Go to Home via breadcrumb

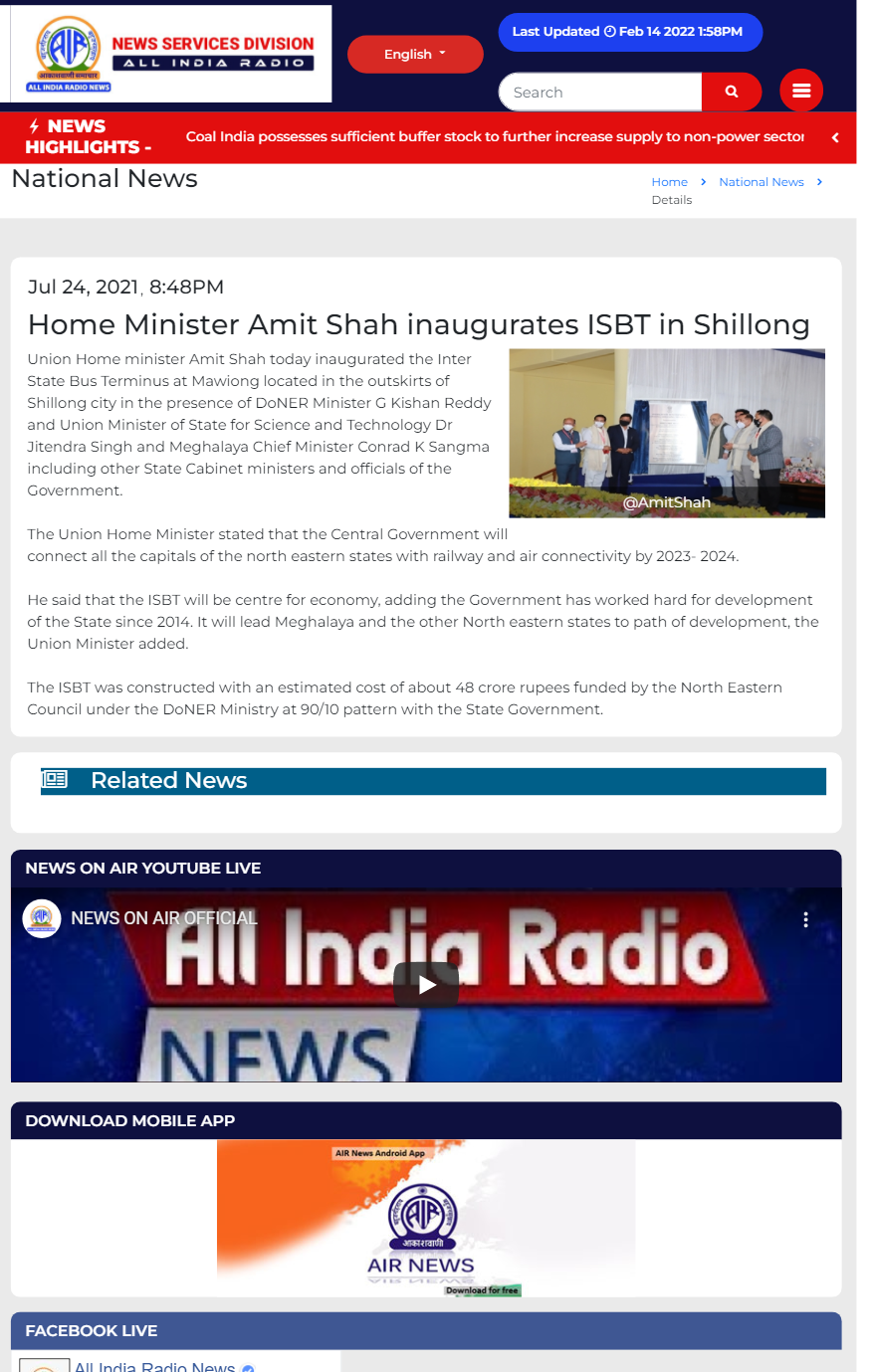tap(667, 182)
